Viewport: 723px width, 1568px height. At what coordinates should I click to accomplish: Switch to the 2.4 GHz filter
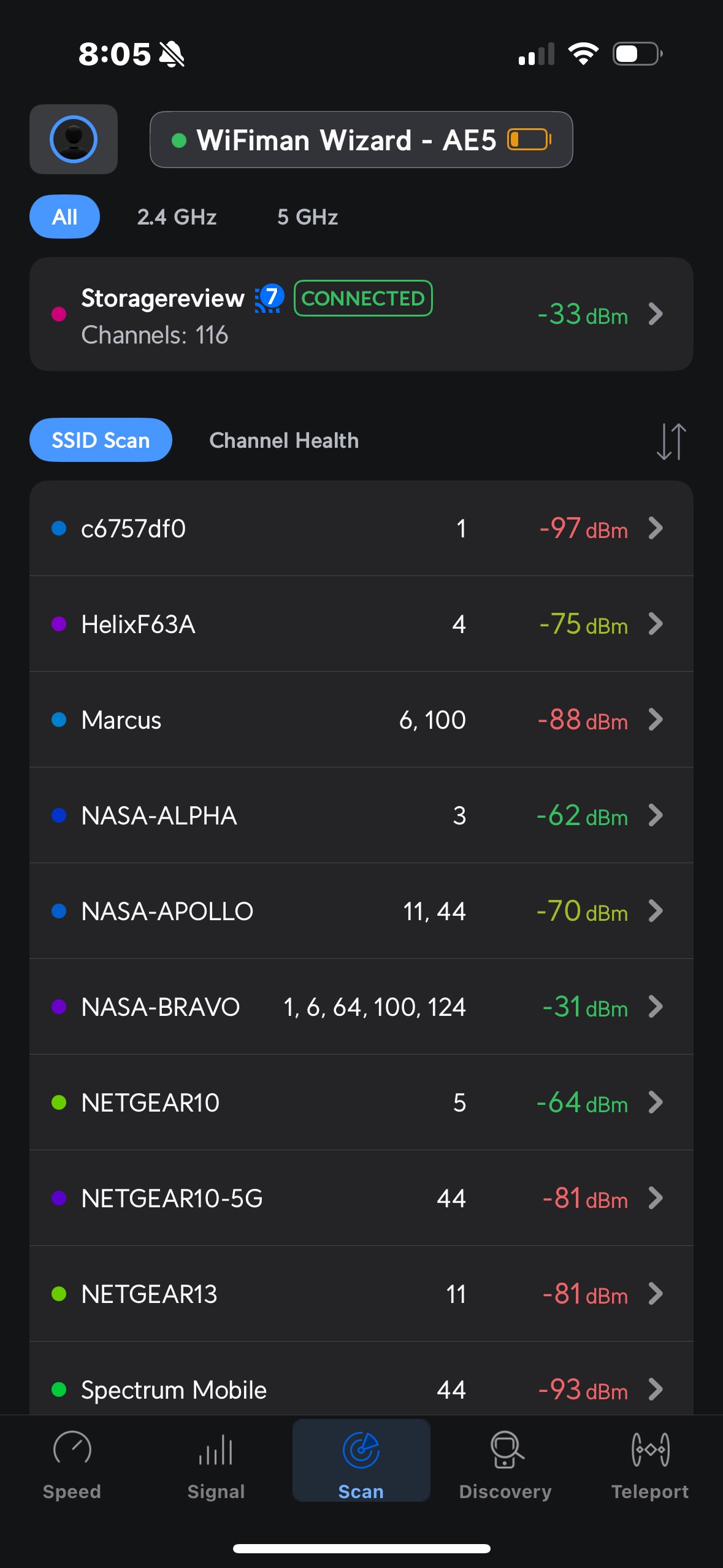[x=177, y=217]
